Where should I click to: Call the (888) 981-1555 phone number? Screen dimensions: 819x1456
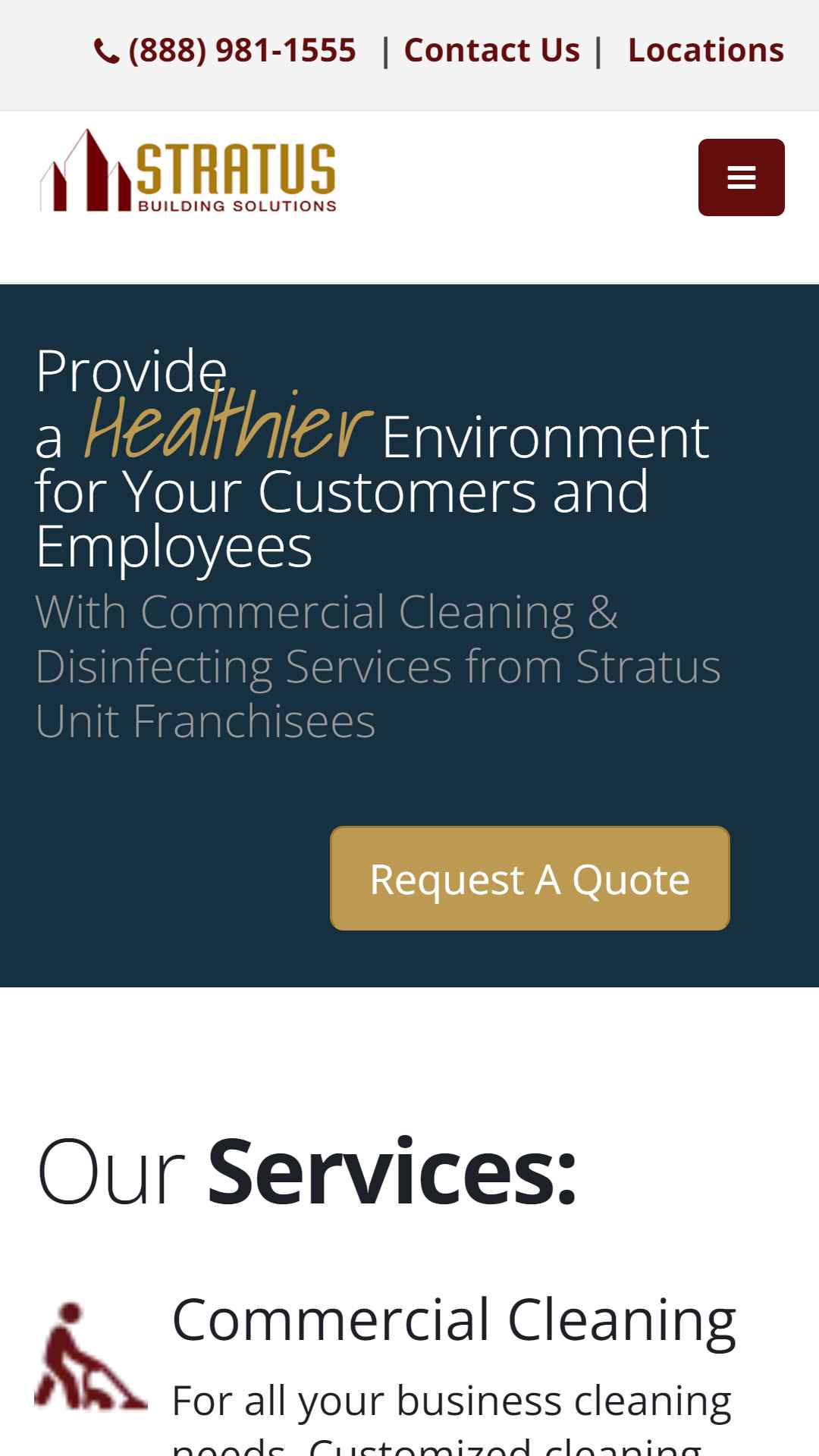pos(225,51)
